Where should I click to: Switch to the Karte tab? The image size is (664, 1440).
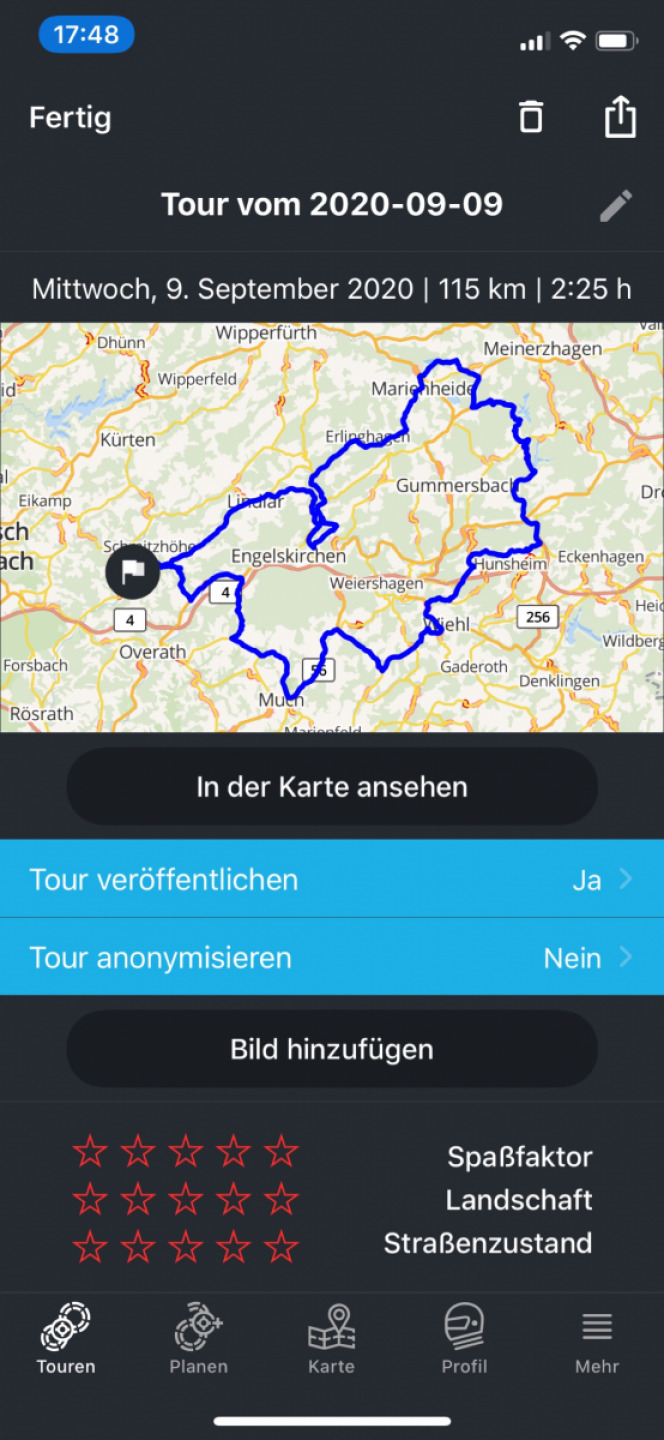331,1340
